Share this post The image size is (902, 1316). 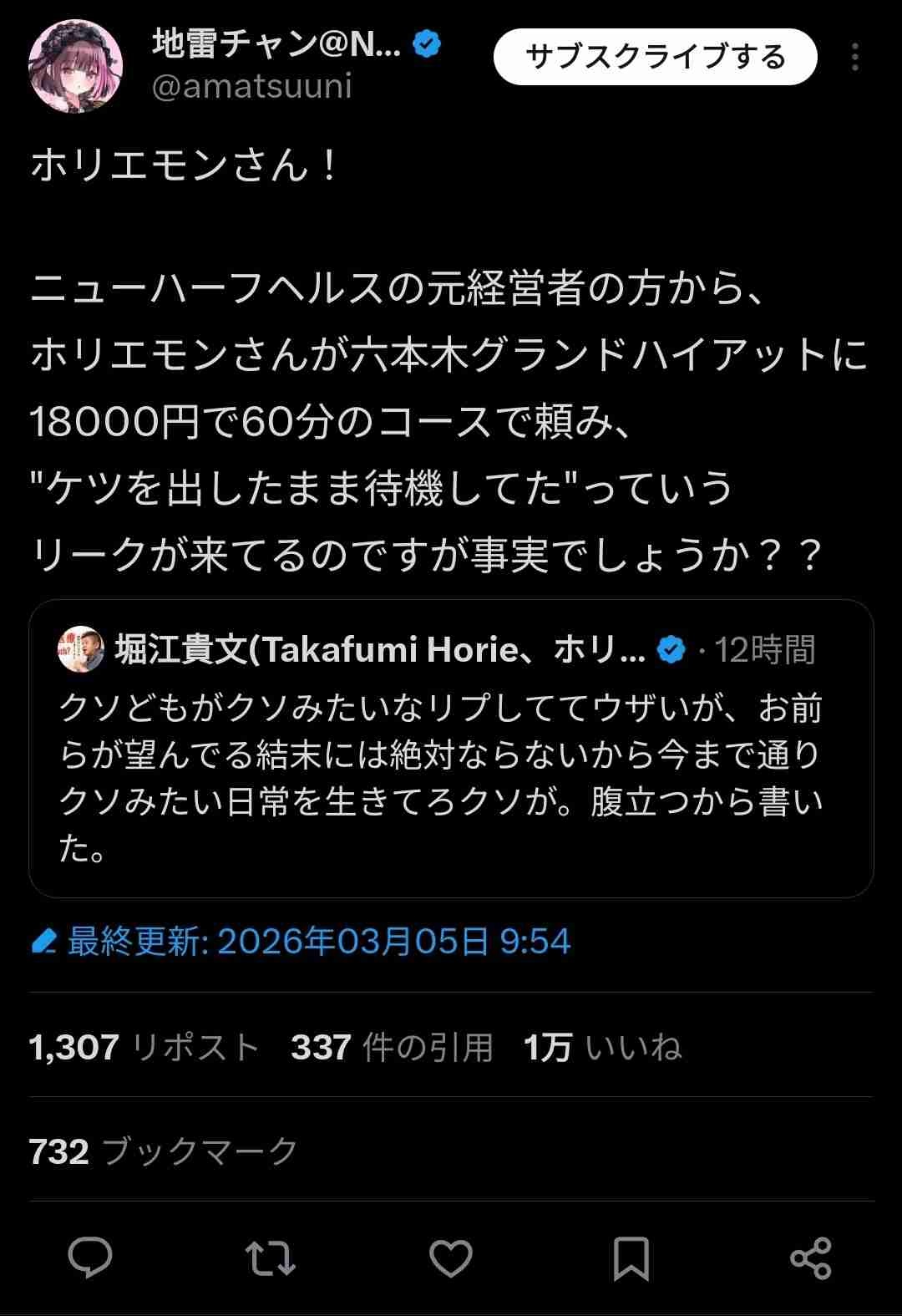point(810,1258)
